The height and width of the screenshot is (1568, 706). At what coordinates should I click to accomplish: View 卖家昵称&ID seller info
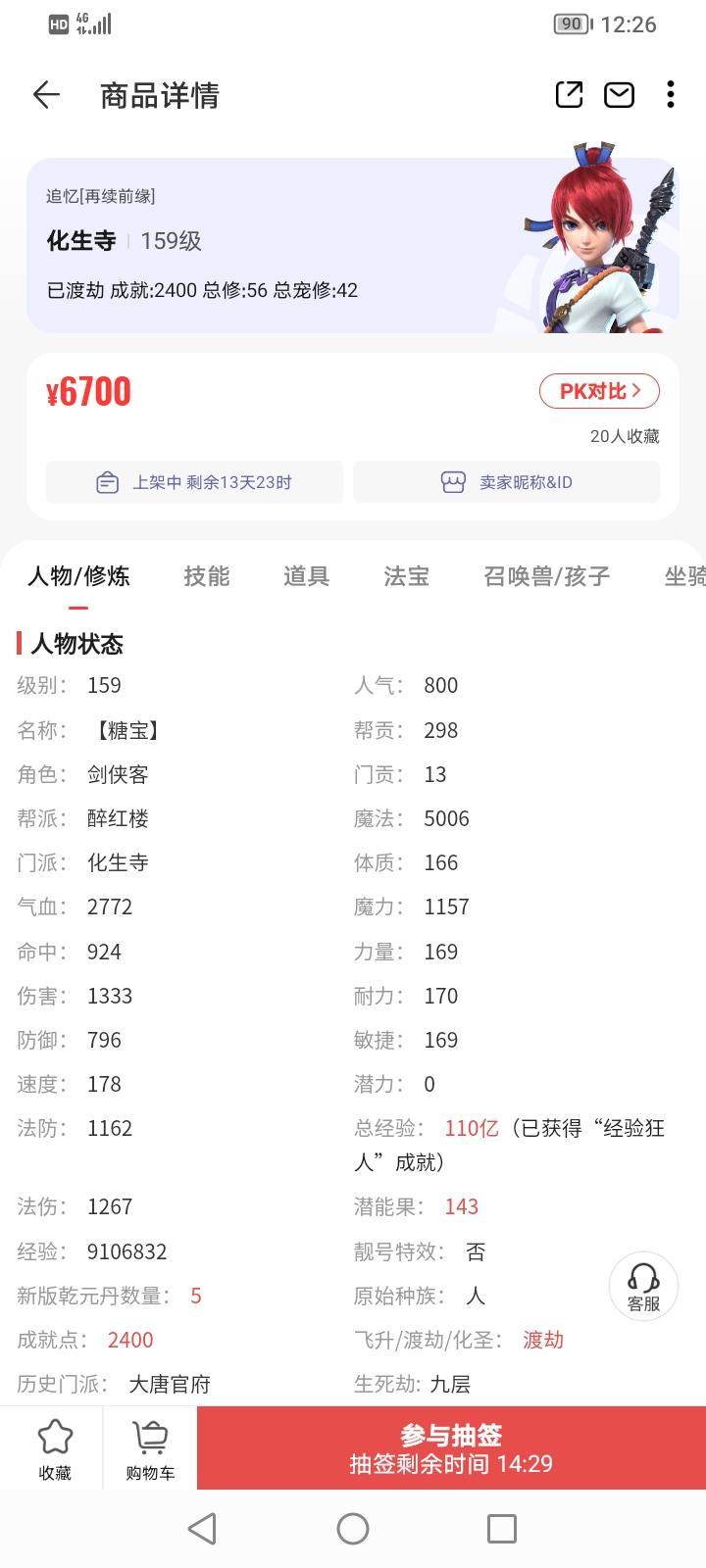tap(506, 482)
